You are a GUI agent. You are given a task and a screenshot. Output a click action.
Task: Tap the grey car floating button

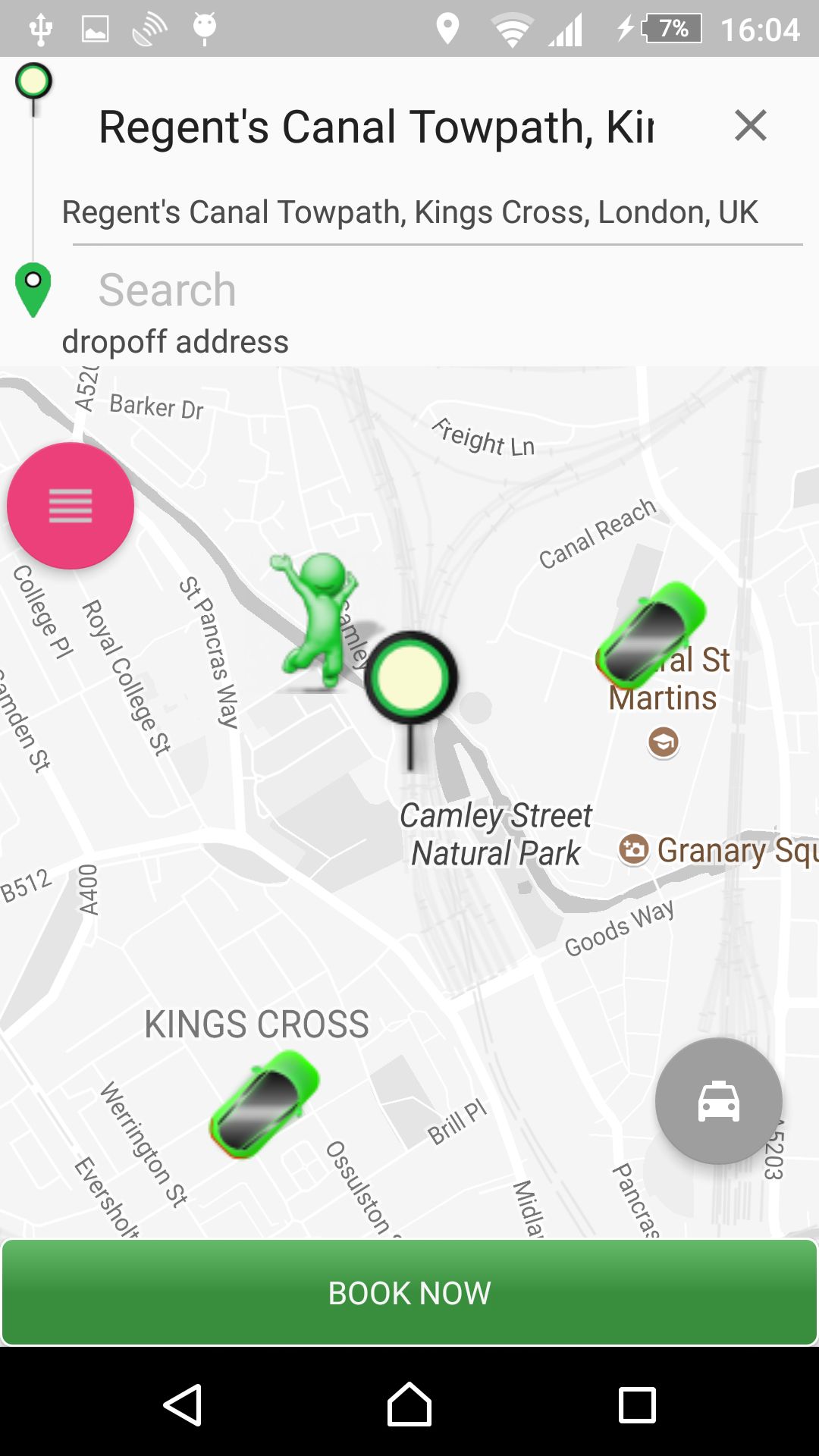click(x=718, y=1100)
